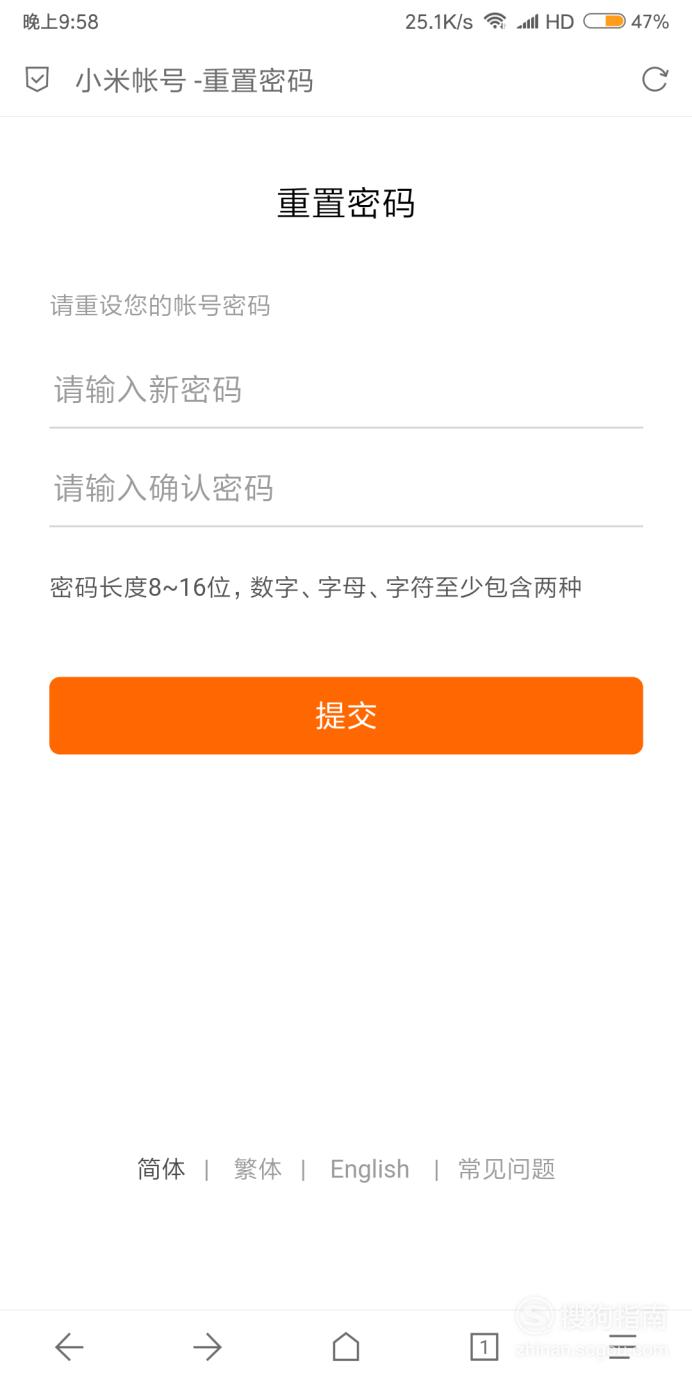This screenshot has width=692, height=1384.
Task: Open the browser menu
Action: pyautogui.click(x=622, y=1348)
